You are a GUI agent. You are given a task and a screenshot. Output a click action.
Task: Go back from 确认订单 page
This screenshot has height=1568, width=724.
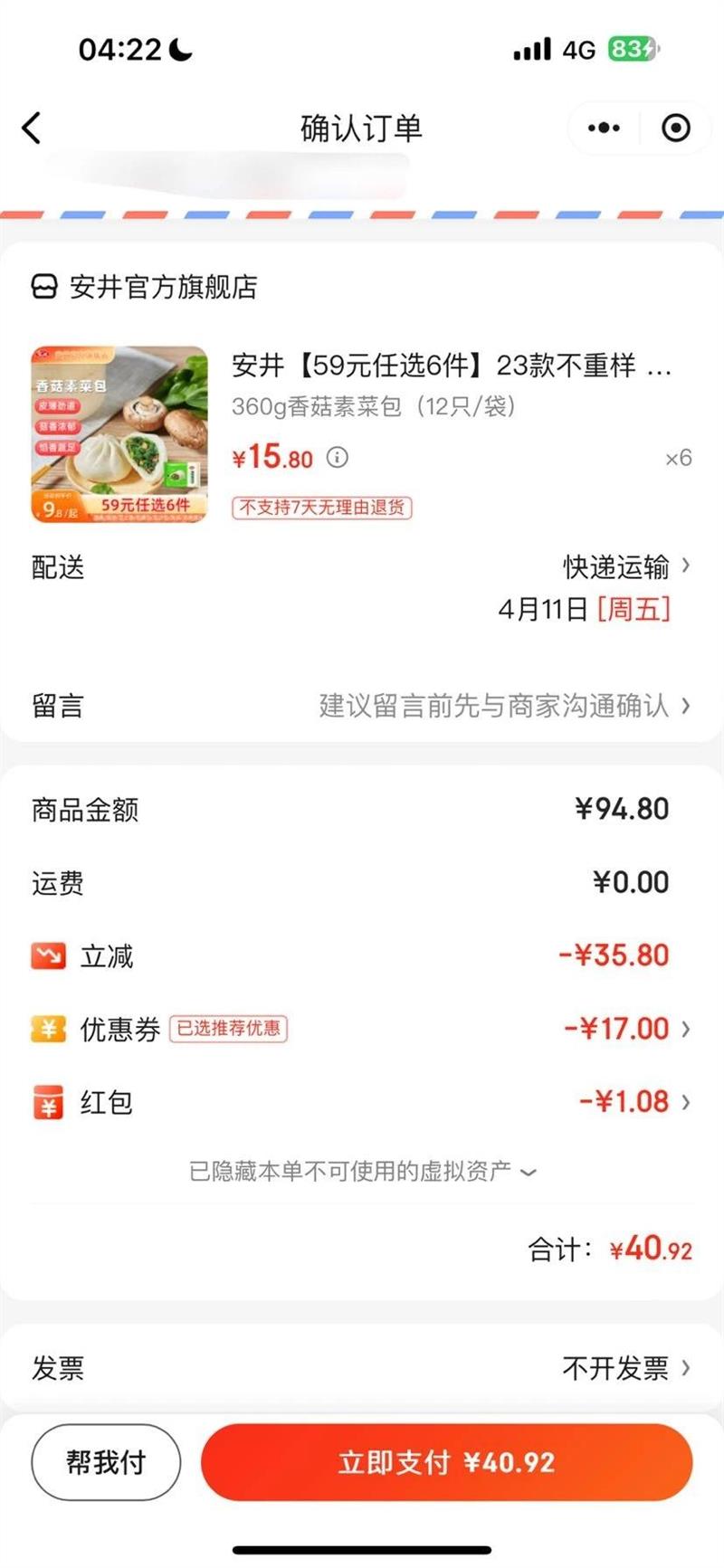(32, 128)
